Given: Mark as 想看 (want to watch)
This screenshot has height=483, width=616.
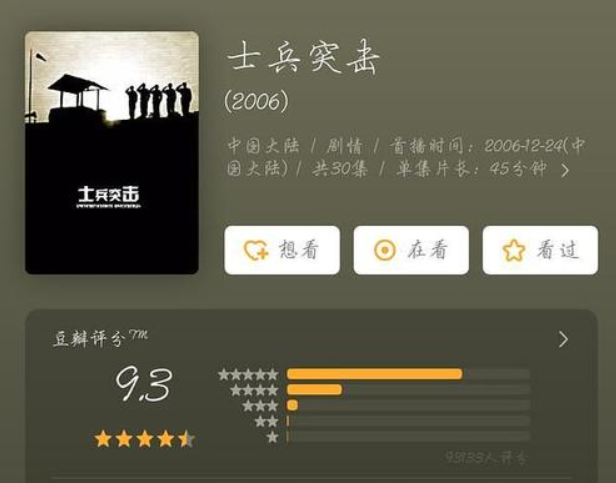Looking at the screenshot, I should pos(282,250).
